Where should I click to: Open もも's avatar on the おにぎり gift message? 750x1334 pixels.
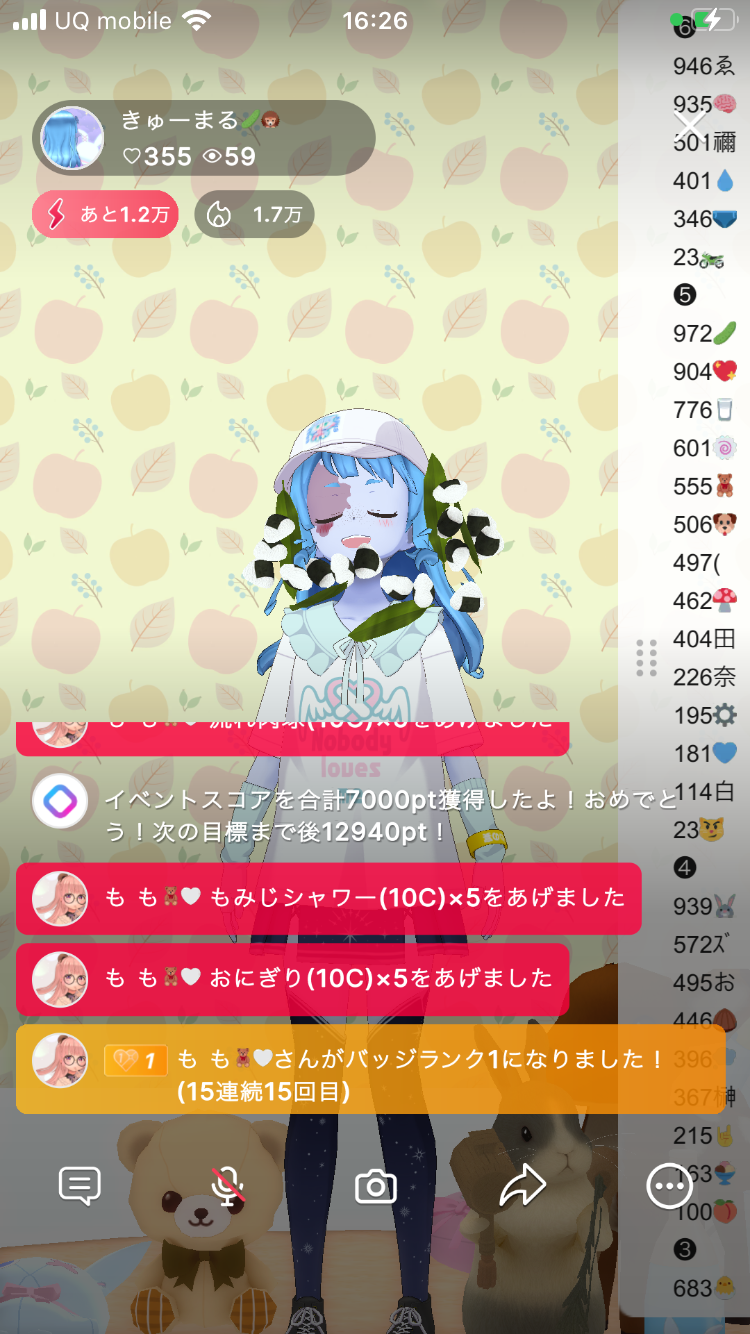point(59,978)
